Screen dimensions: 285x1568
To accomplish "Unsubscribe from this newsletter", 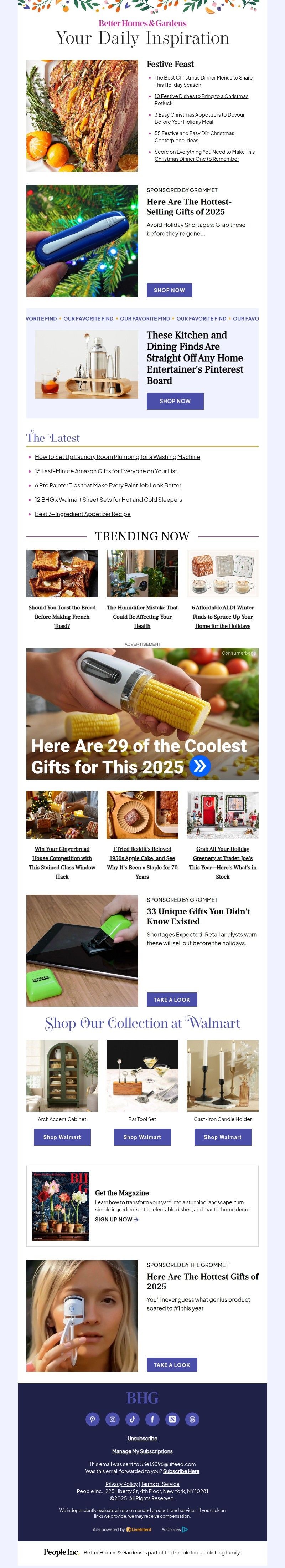I will click(x=142, y=1438).
